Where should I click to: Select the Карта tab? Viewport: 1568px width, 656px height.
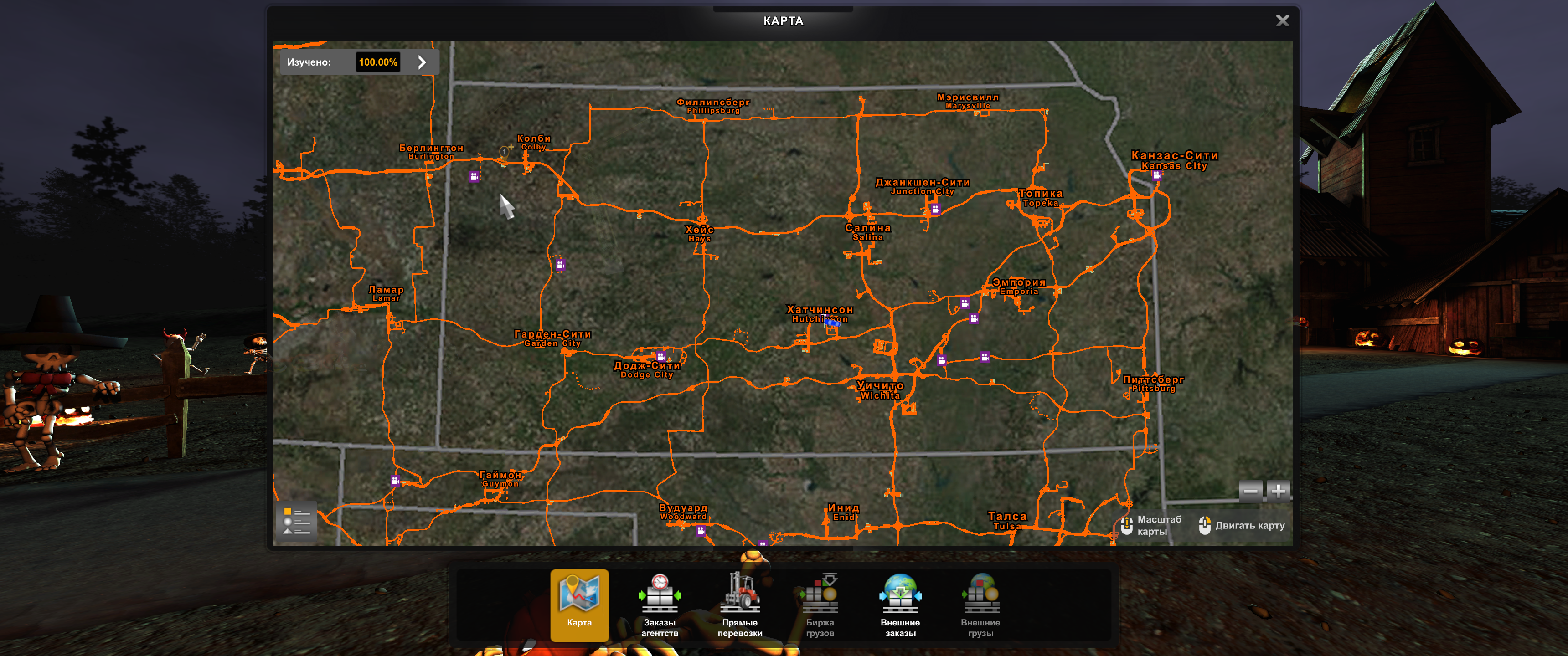(579, 604)
